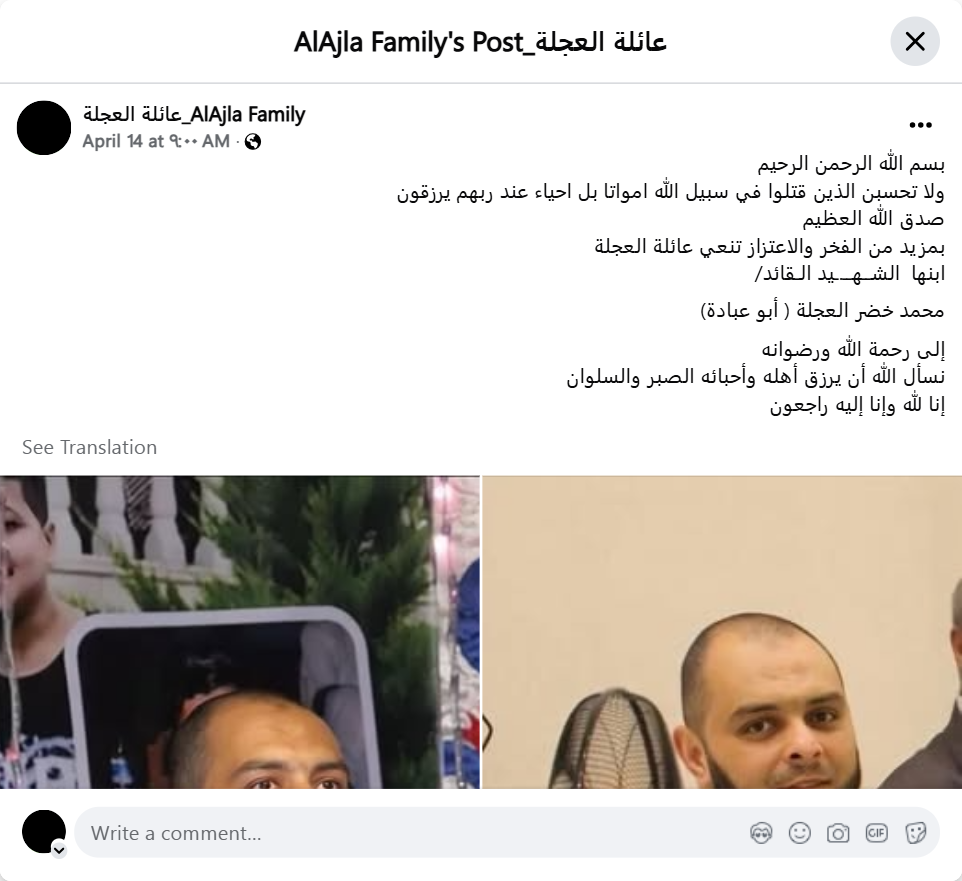
Task: Open the right photo of the post
Action: coord(722,632)
